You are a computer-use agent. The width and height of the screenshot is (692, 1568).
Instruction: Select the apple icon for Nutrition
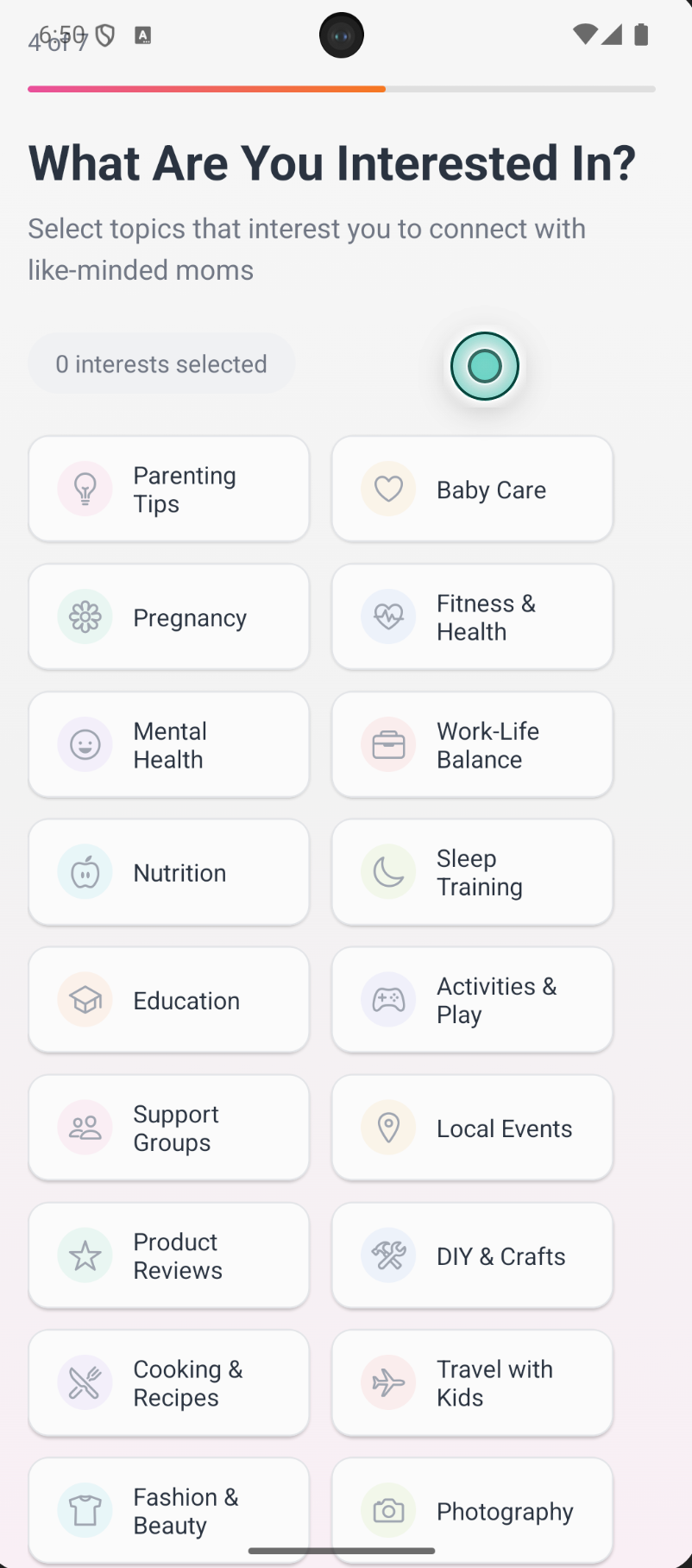(85, 872)
